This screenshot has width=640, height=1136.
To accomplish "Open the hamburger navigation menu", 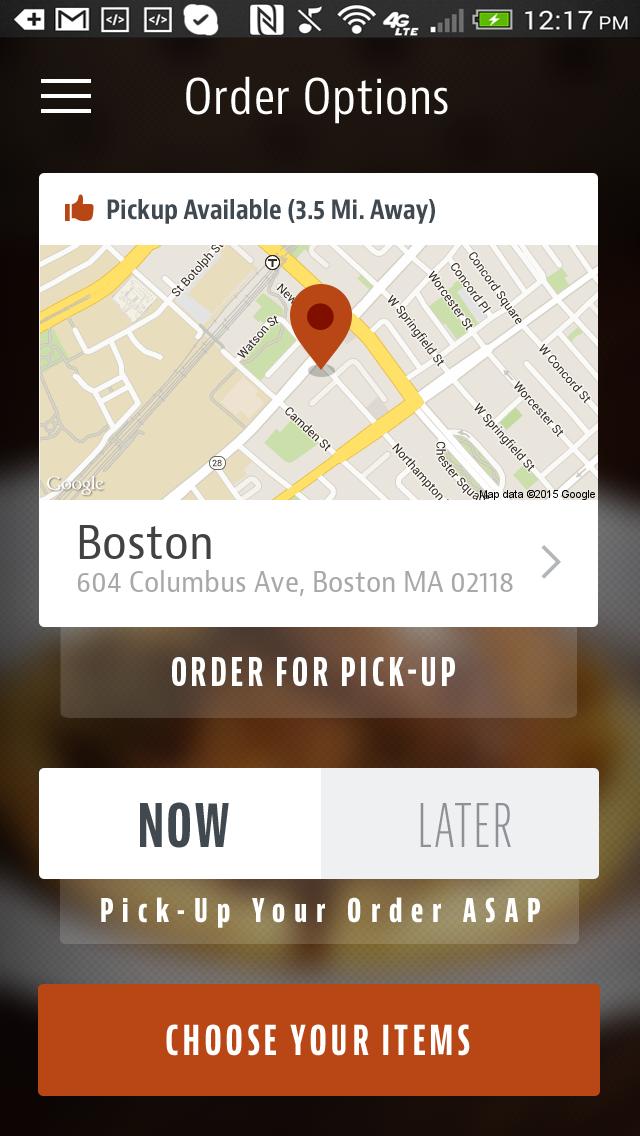I will click(x=66, y=96).
